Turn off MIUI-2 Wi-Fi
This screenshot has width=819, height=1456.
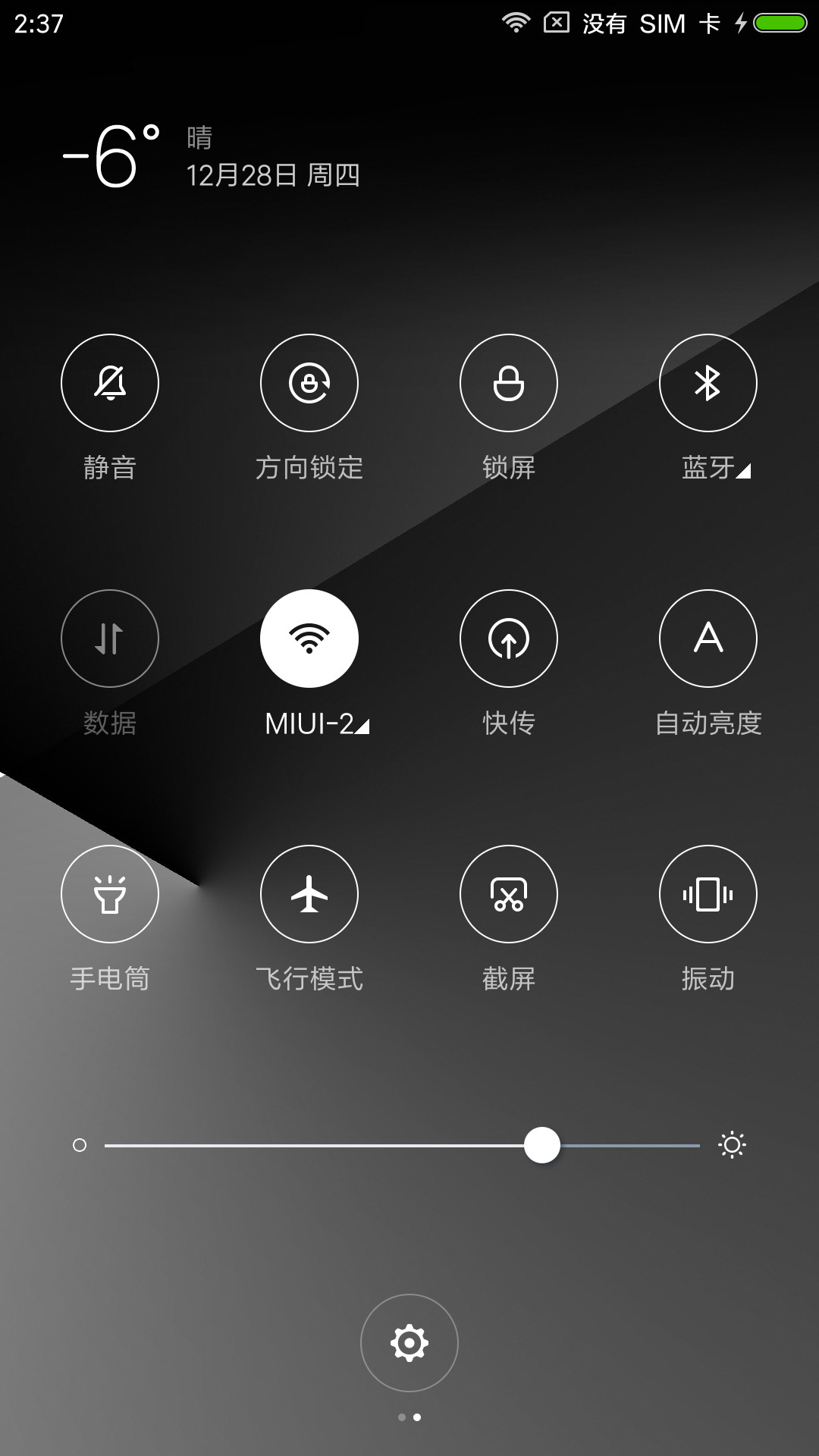[x=309, y=639]
